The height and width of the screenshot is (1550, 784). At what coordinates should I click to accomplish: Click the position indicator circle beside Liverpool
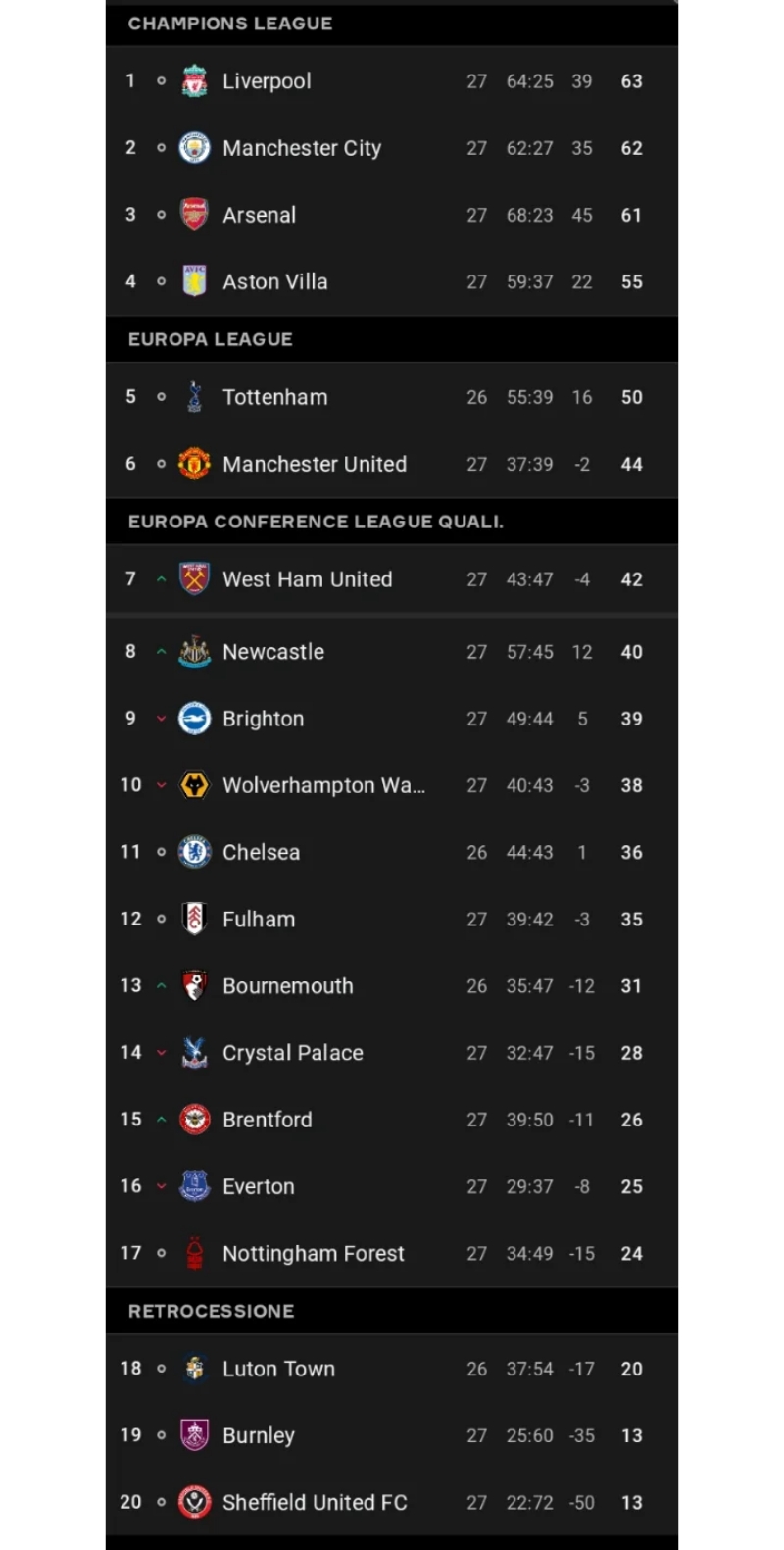click(x=161, y=81)
